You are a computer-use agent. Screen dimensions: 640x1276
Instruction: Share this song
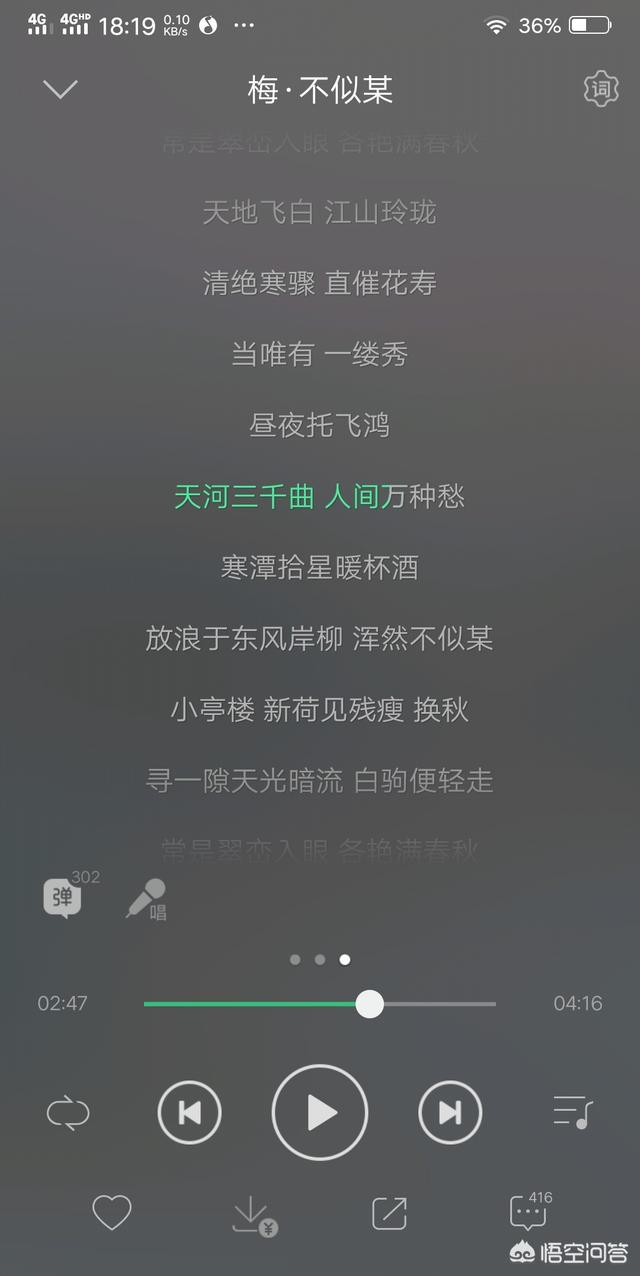click(x=389, y=1213)
